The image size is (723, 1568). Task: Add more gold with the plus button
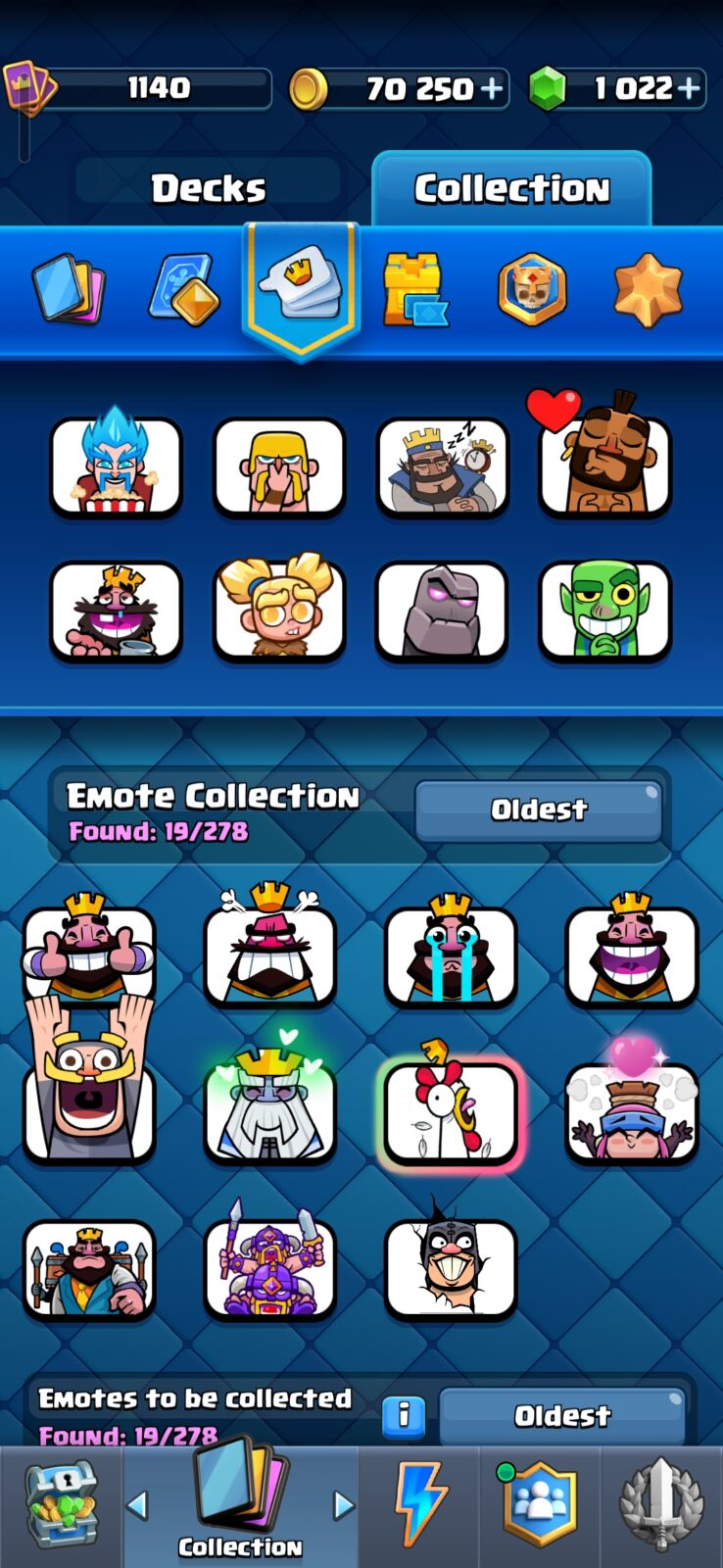tap(492, 89)
